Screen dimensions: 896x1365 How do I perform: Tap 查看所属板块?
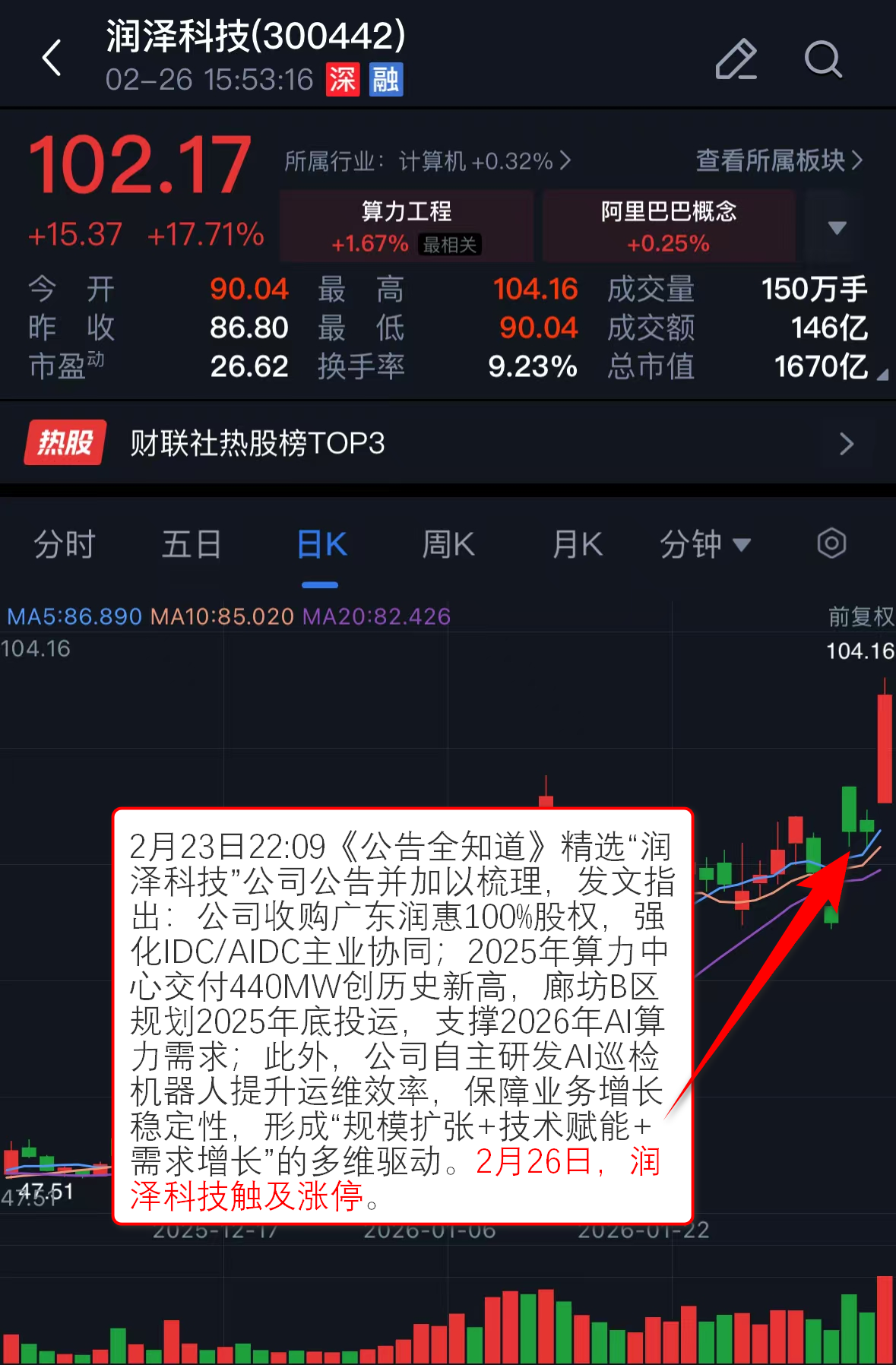[x=778, y=160]
